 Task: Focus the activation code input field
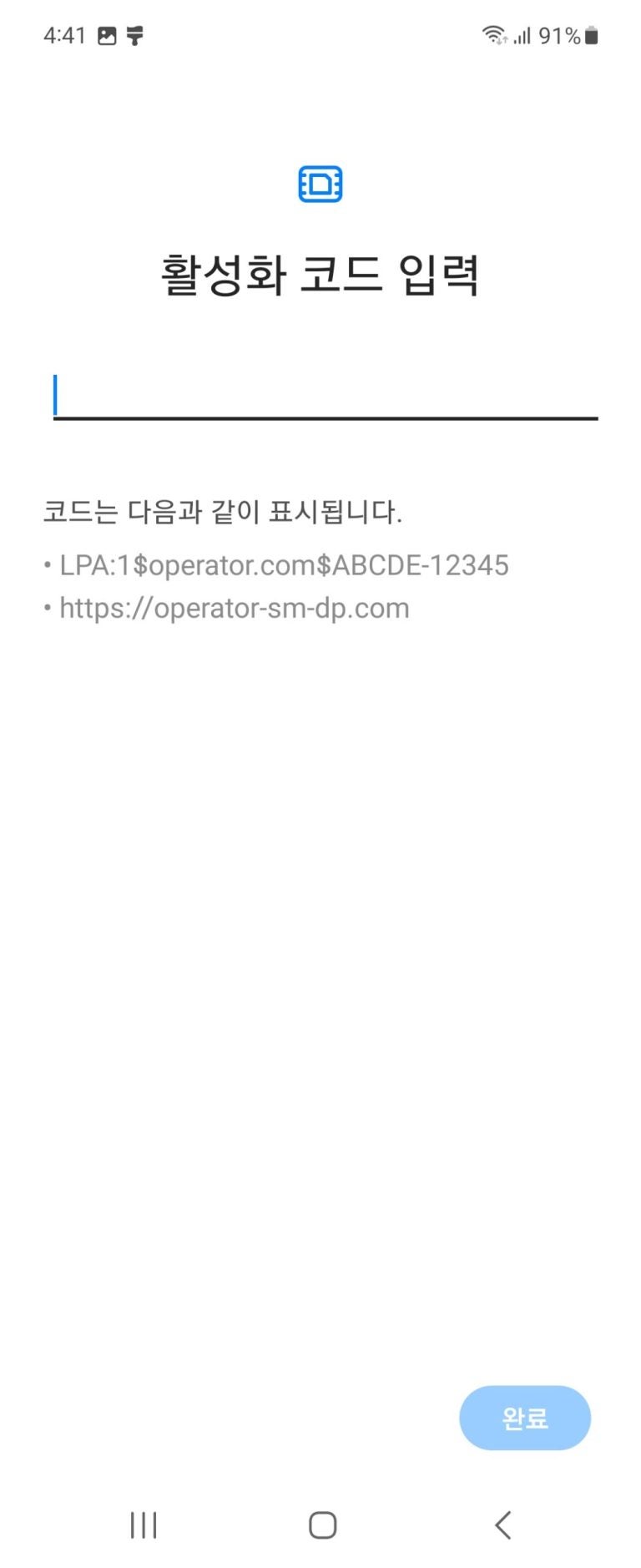[326, 396]
